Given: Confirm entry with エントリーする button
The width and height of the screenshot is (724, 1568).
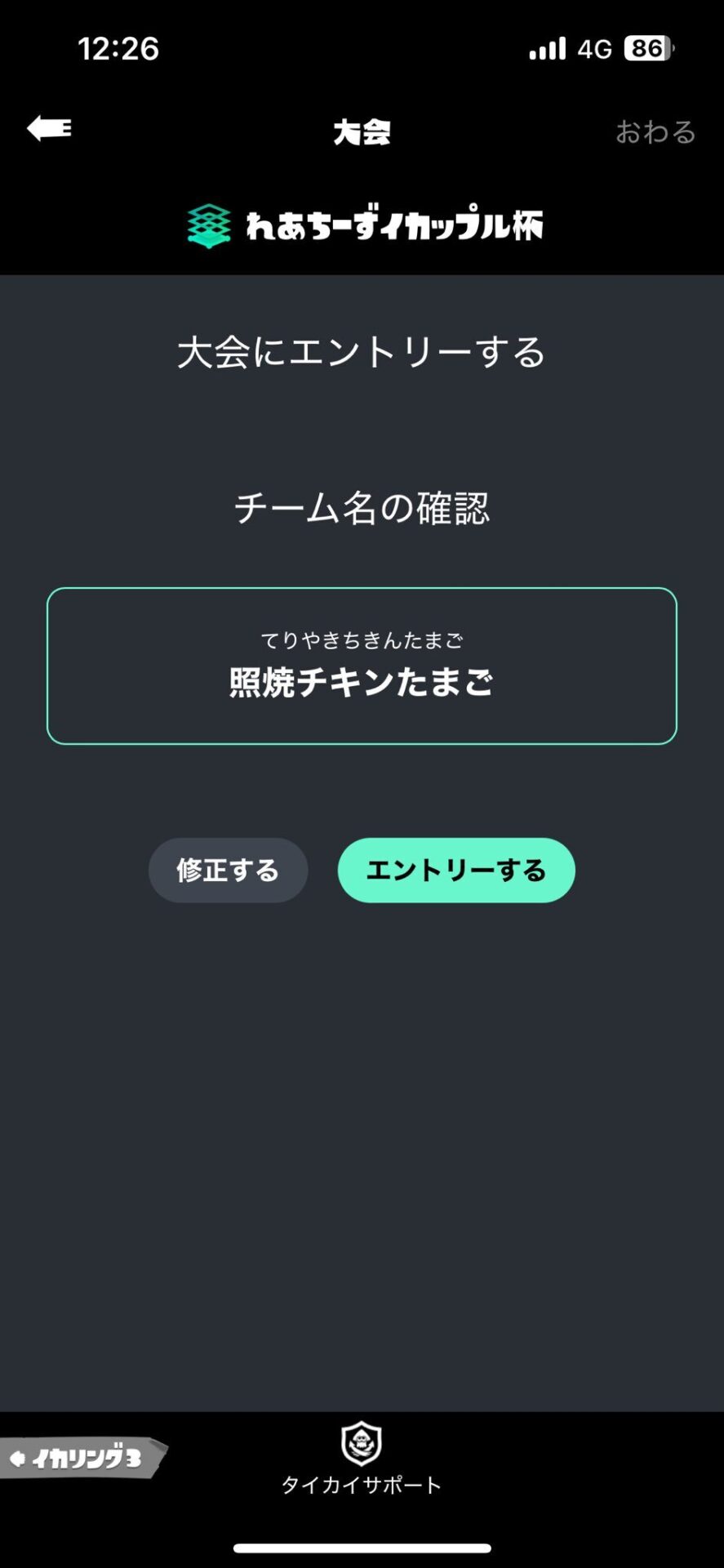Looking at the screenshot, I should tap(456, 870).
